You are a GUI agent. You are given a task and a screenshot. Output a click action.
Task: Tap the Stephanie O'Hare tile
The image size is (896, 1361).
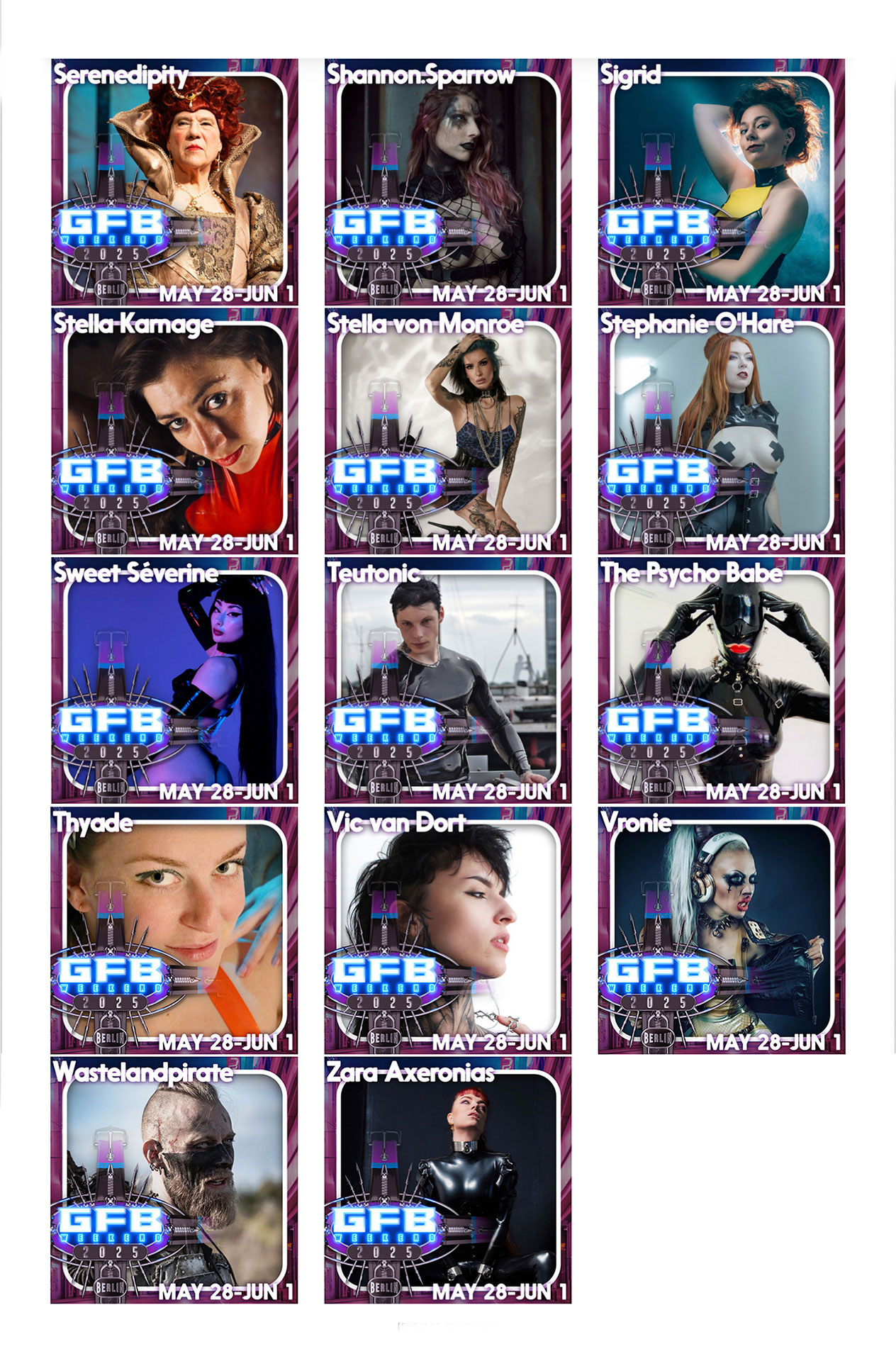(721, 431)
